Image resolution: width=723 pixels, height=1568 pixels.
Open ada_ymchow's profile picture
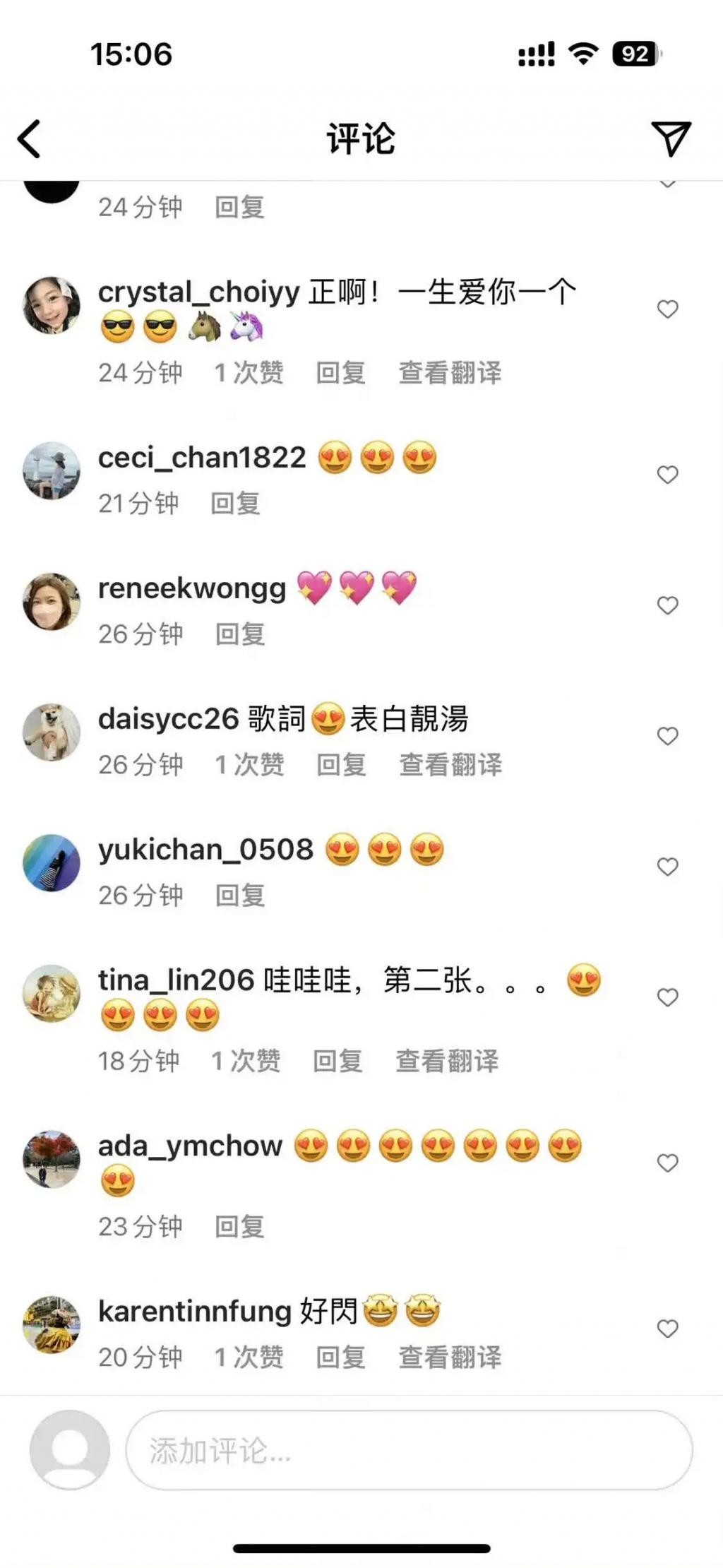(52, 1159)
